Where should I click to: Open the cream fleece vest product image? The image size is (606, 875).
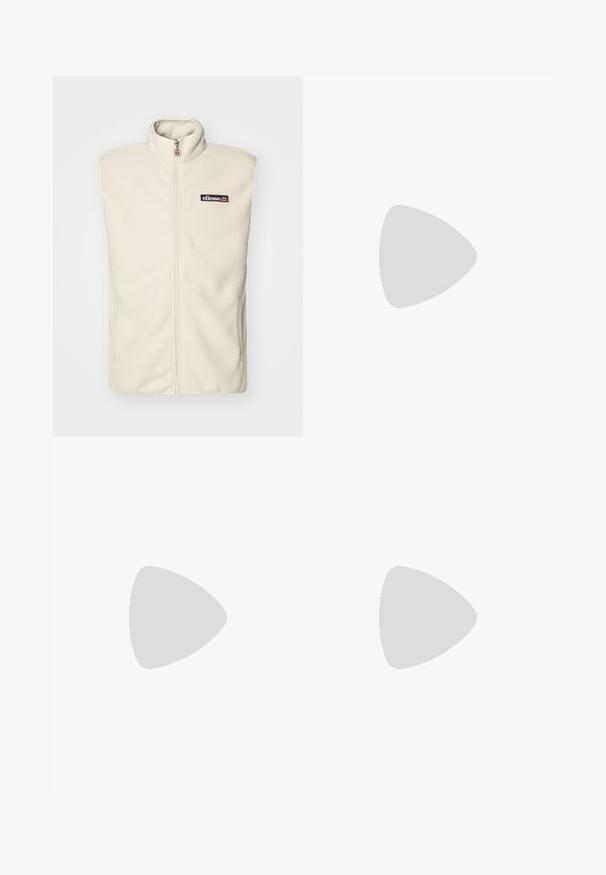177,256
